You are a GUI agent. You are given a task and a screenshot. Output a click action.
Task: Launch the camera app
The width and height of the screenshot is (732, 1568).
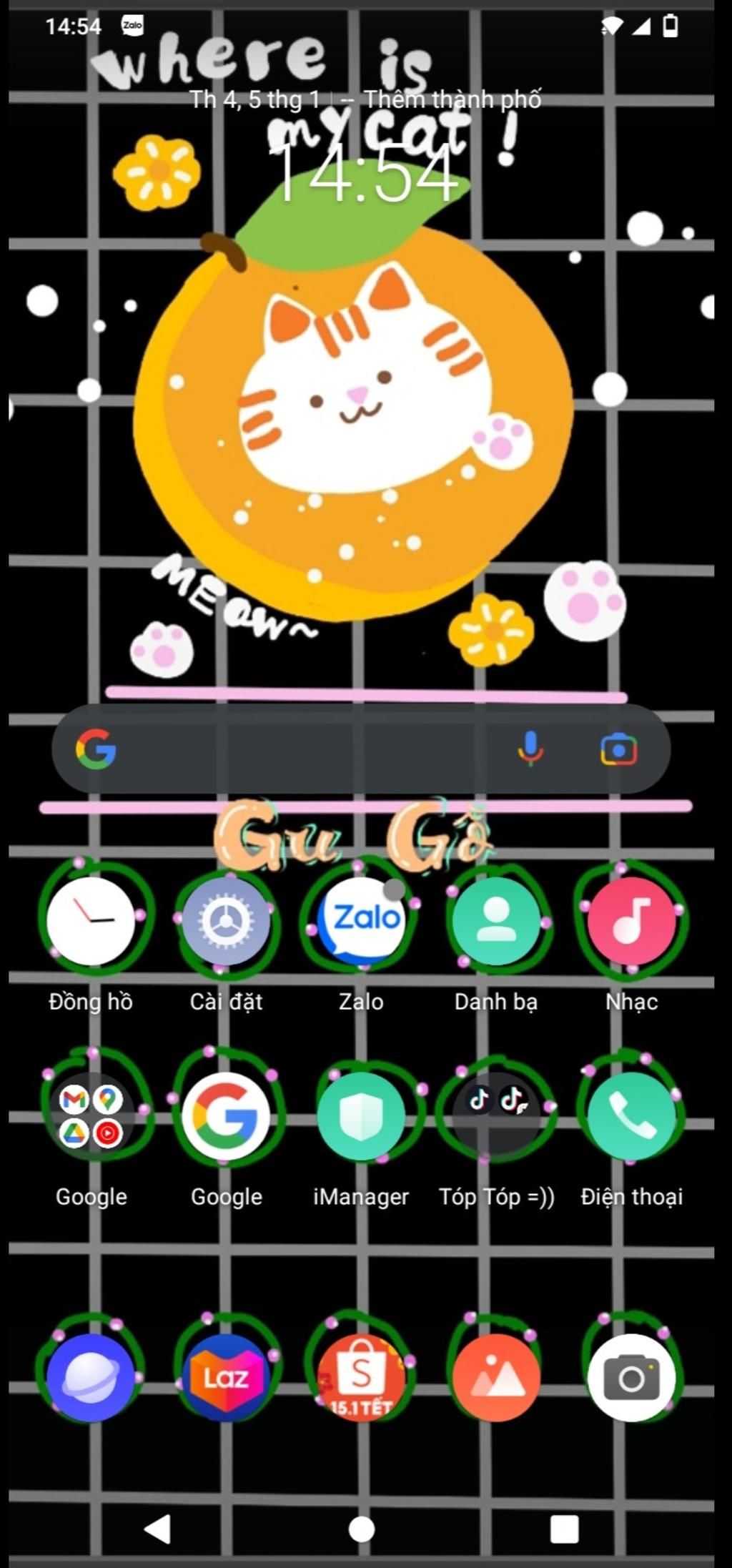[631, 1376]
